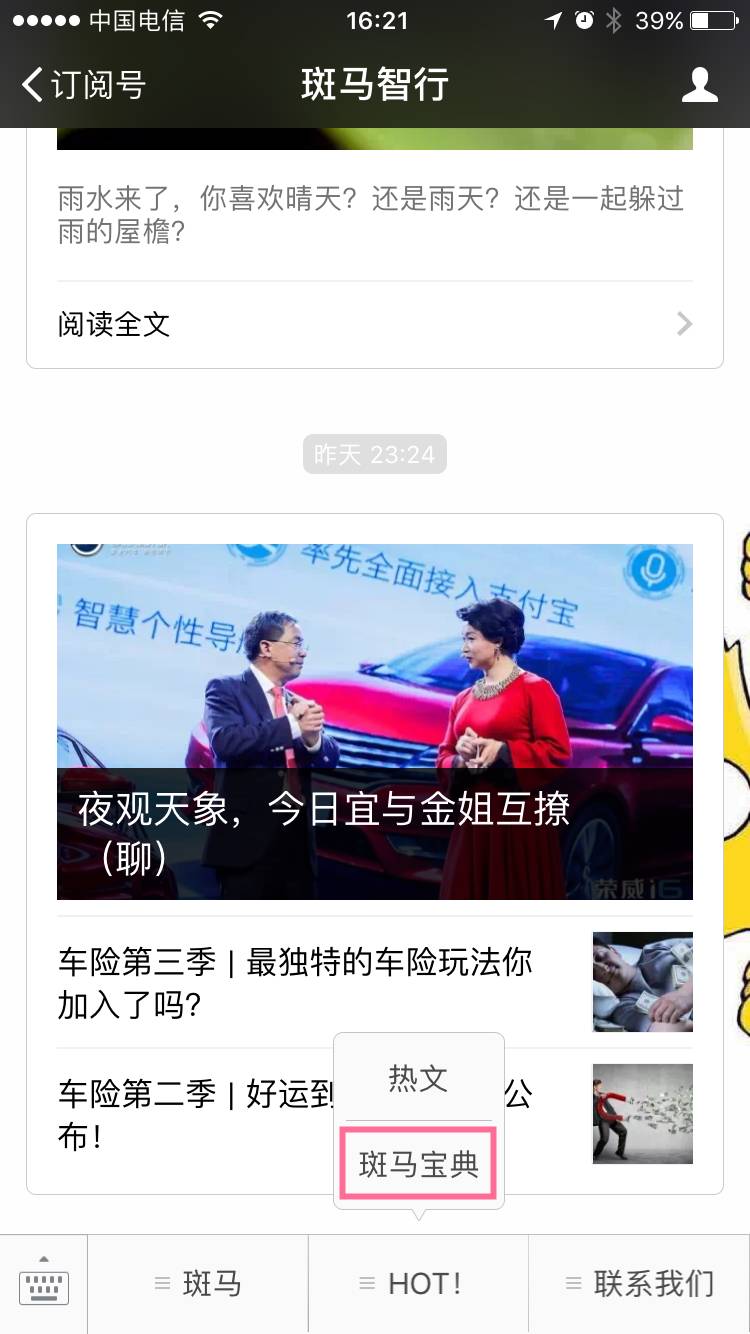Open the account profile icon
Viewport: 750px width, 1334px height.
click(700, 85)
